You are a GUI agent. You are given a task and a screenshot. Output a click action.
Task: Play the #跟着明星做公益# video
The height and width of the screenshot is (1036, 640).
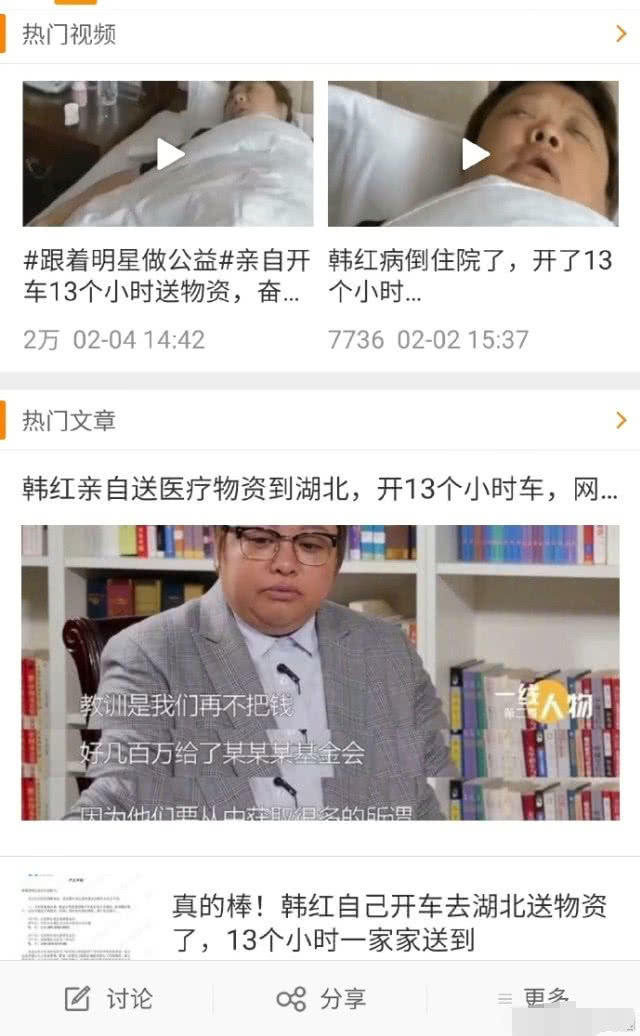tap(169, 154)
